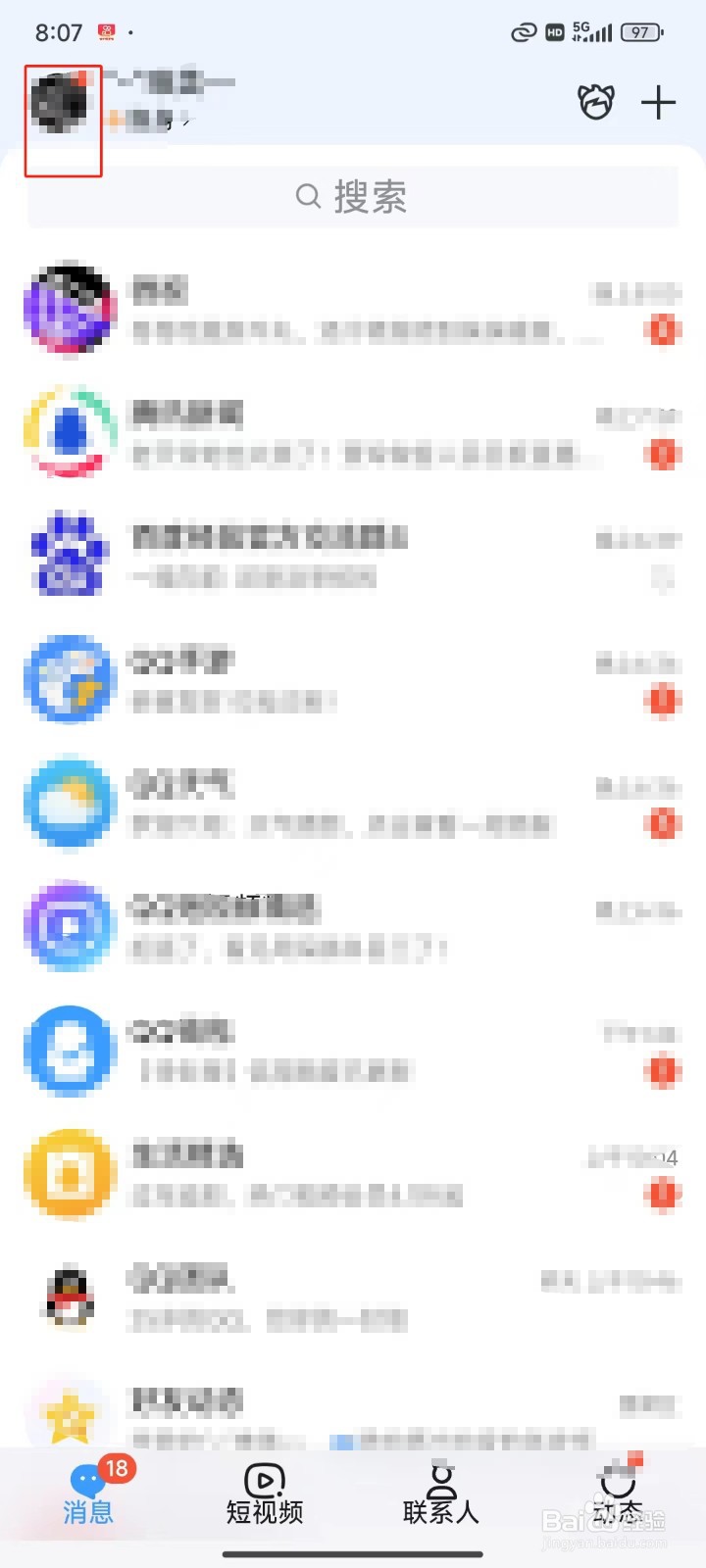Click the pet/mascot icon near the plus button
The height and width of the screenshot is (1568, 706).
(x=596, y=101)
